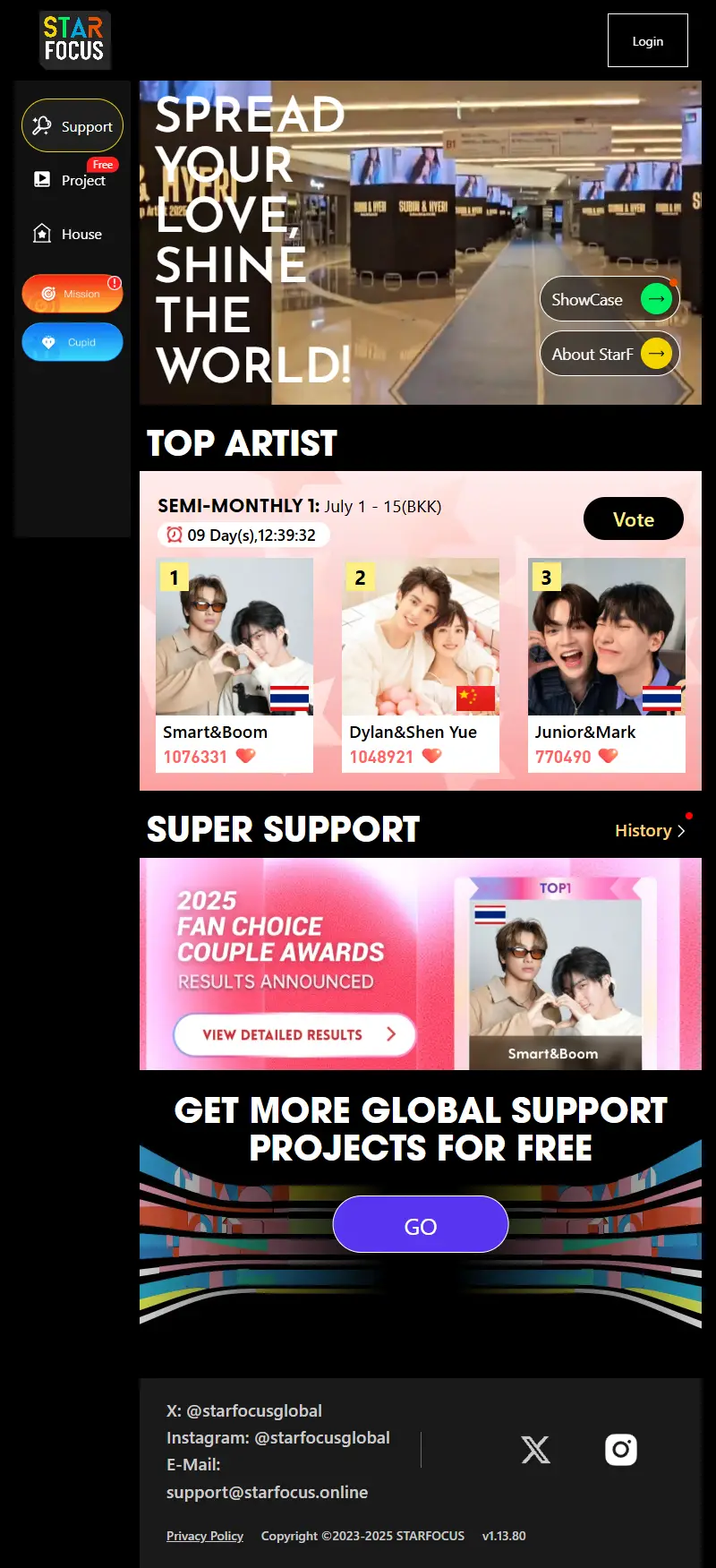
Task: Open the ShowCase page
Action: pyautogui.click(x=609, y=299)
